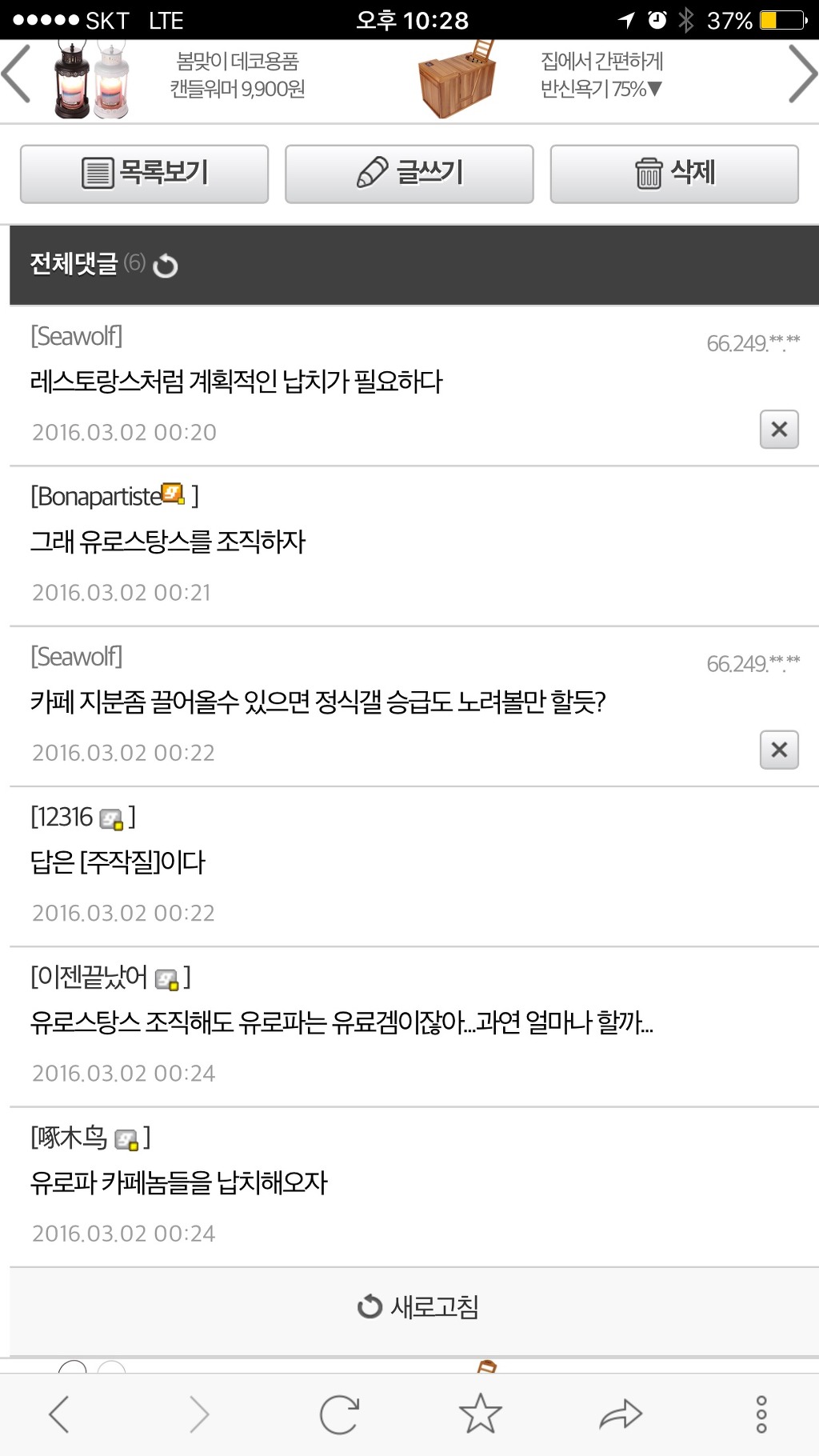This screenshot has height=1456, width=819.
Task: Open the browser's three-dot menu
Action: [x=761, y=1414]
